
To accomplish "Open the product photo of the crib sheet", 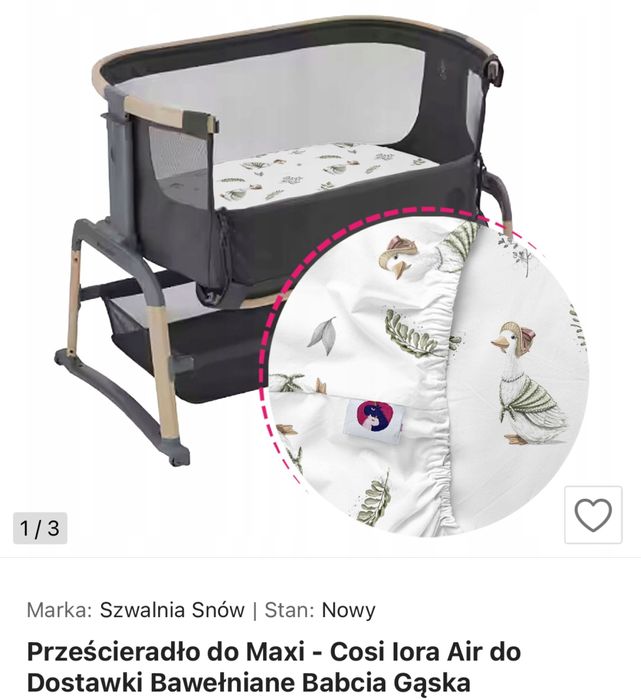I will tap(300, 260).
